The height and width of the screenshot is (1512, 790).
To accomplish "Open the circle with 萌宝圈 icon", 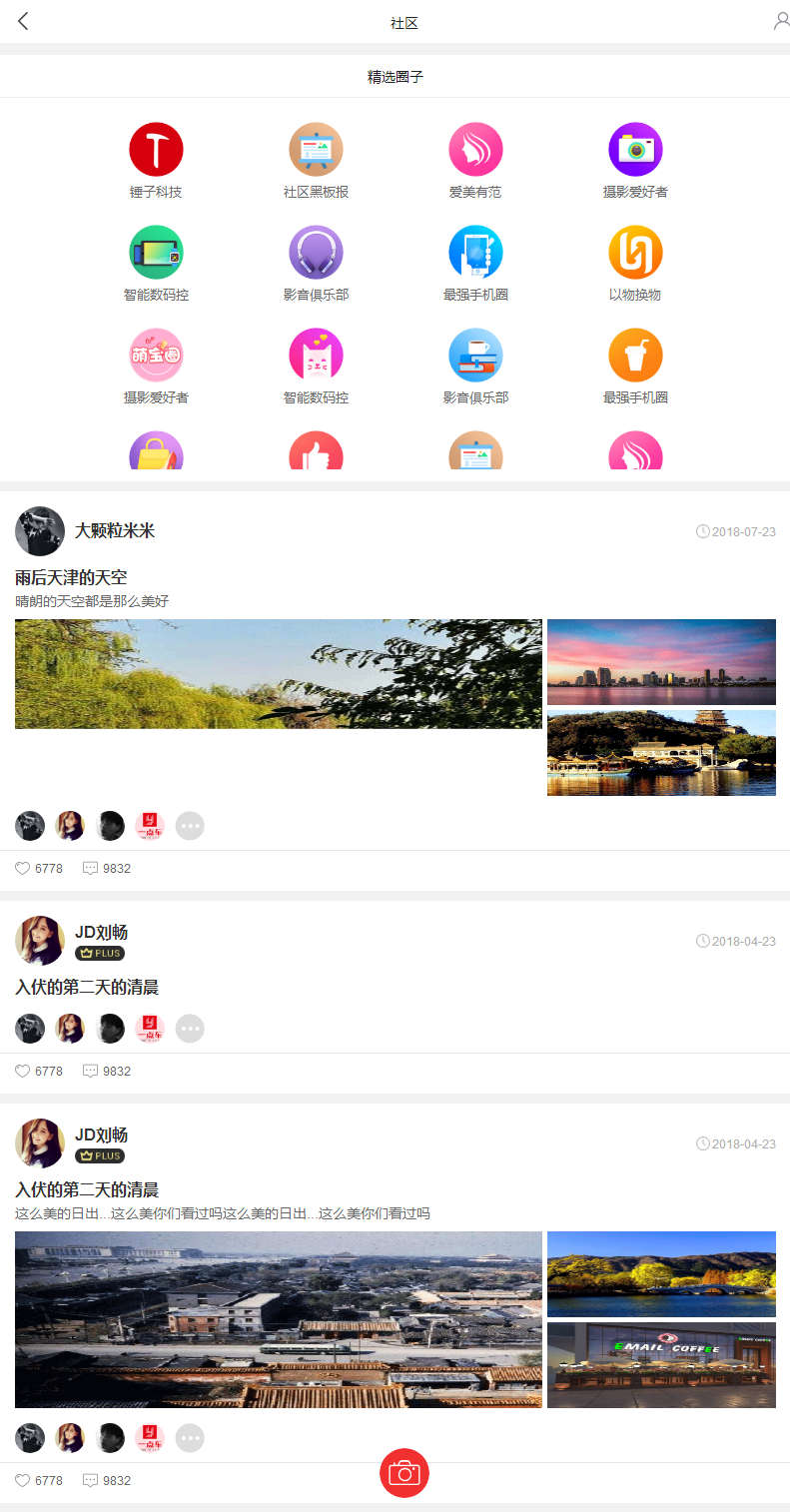I will 156,356.
